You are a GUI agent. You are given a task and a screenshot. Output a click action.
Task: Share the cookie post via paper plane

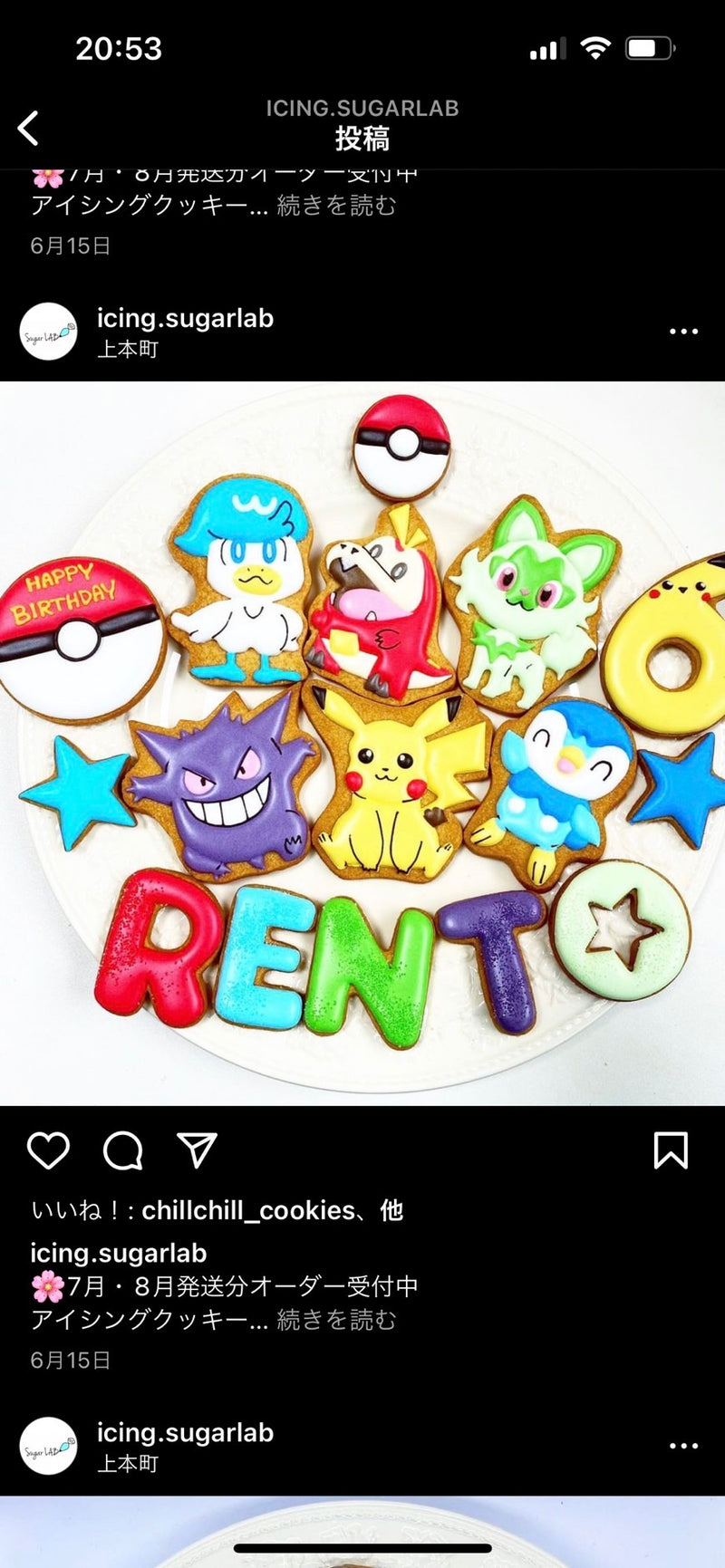coord(197,1150)
